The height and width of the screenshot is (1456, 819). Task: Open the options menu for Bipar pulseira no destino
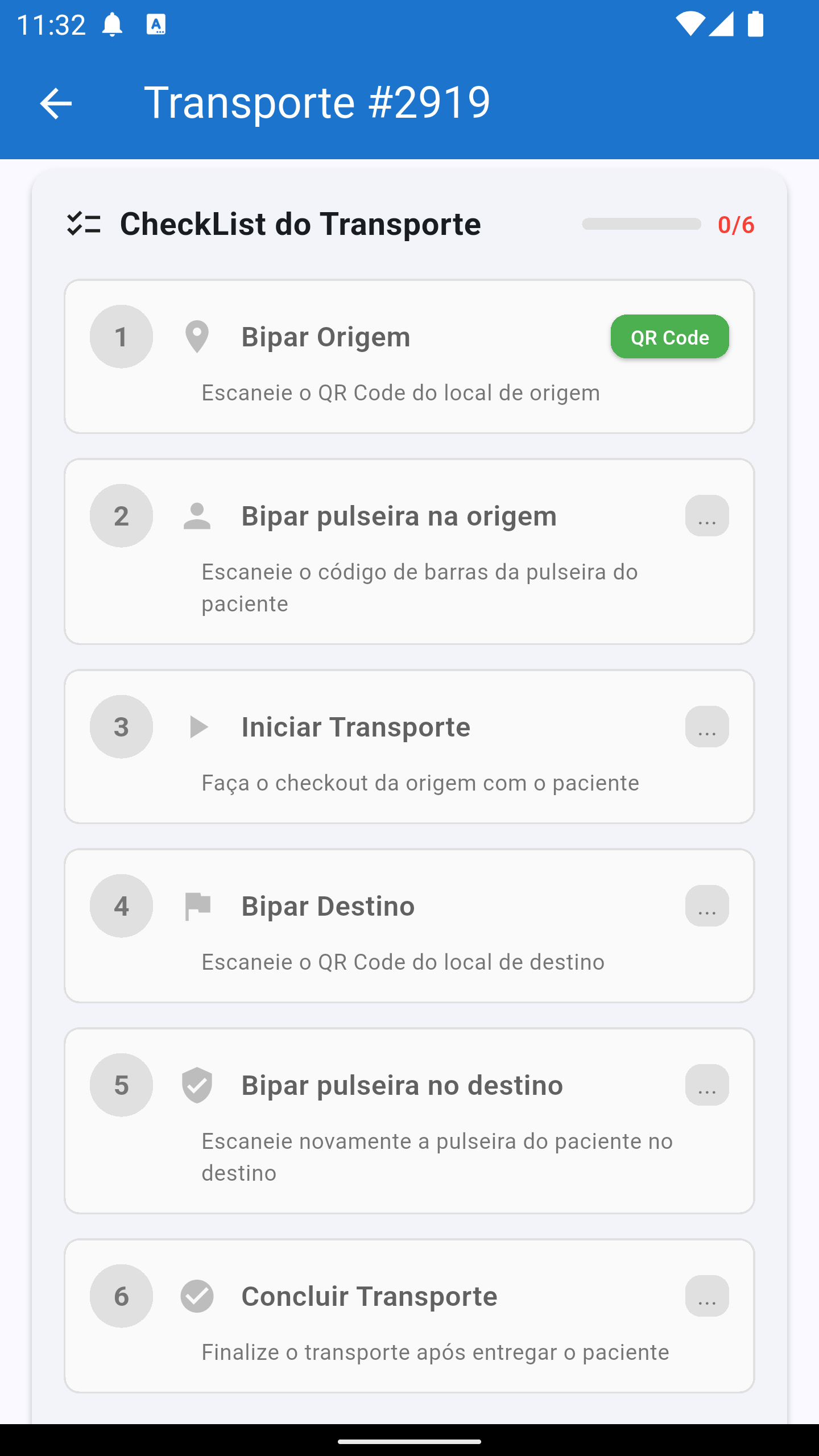[706, 1085]
